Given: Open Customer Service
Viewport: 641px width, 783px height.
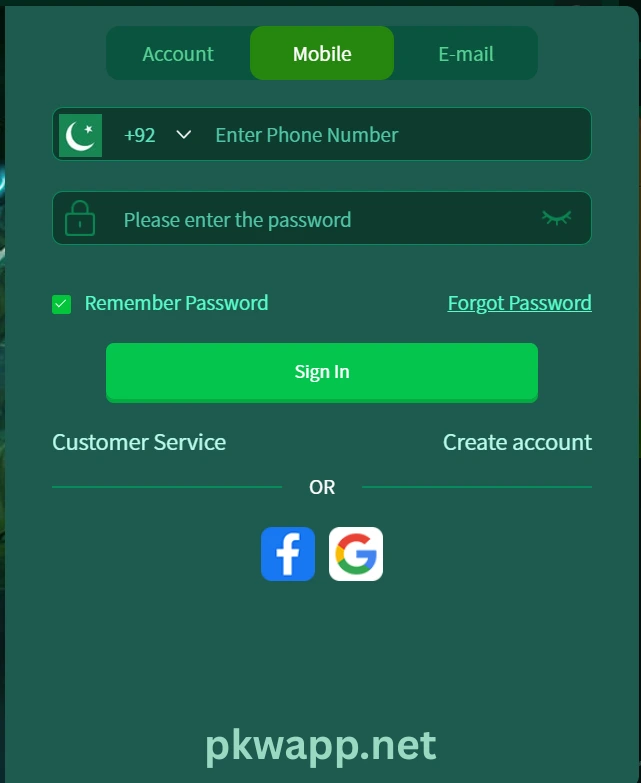Looking at the screenshot, I should 139,442.
